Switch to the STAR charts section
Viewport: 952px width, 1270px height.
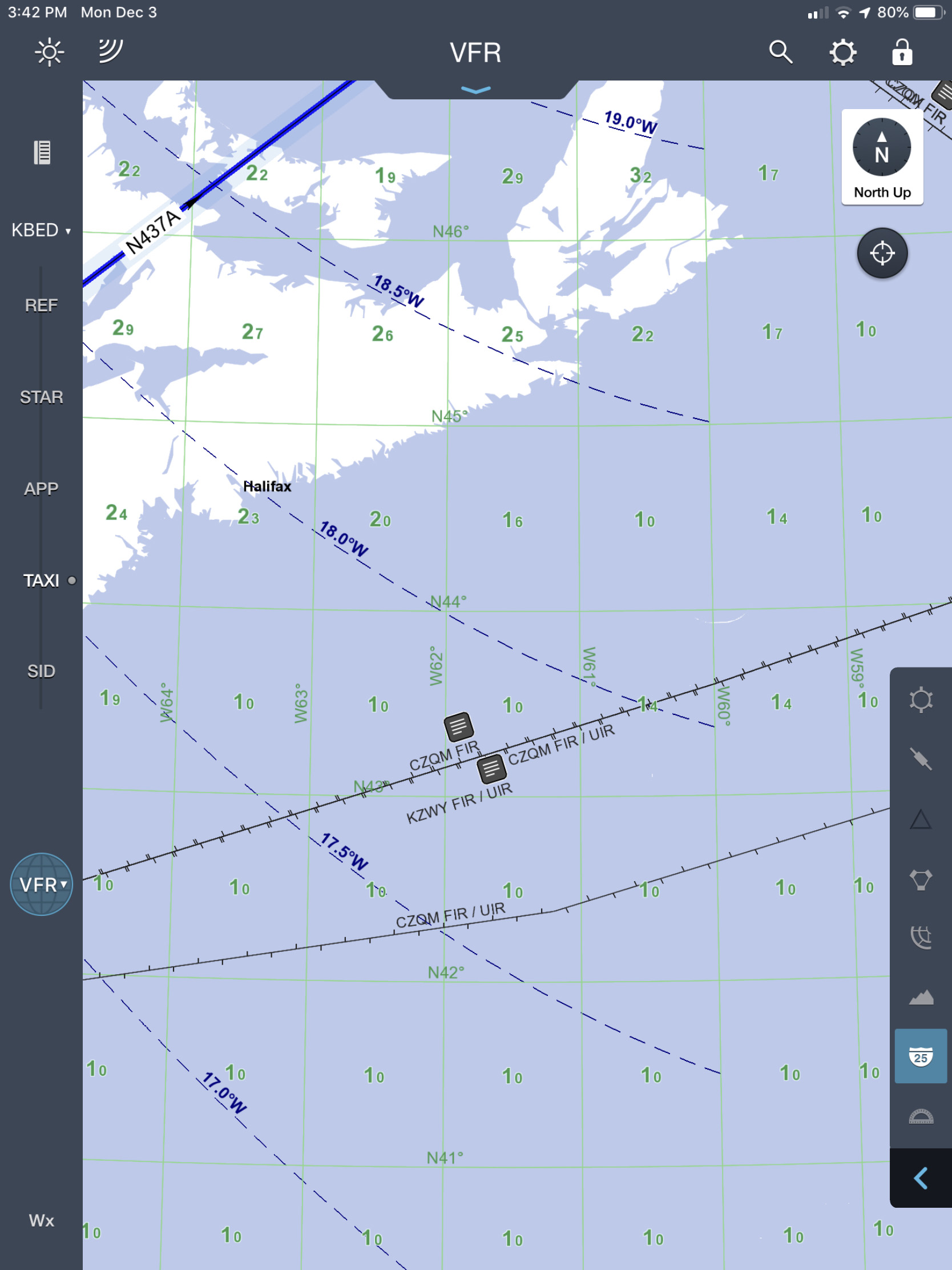tap(41, 397)
